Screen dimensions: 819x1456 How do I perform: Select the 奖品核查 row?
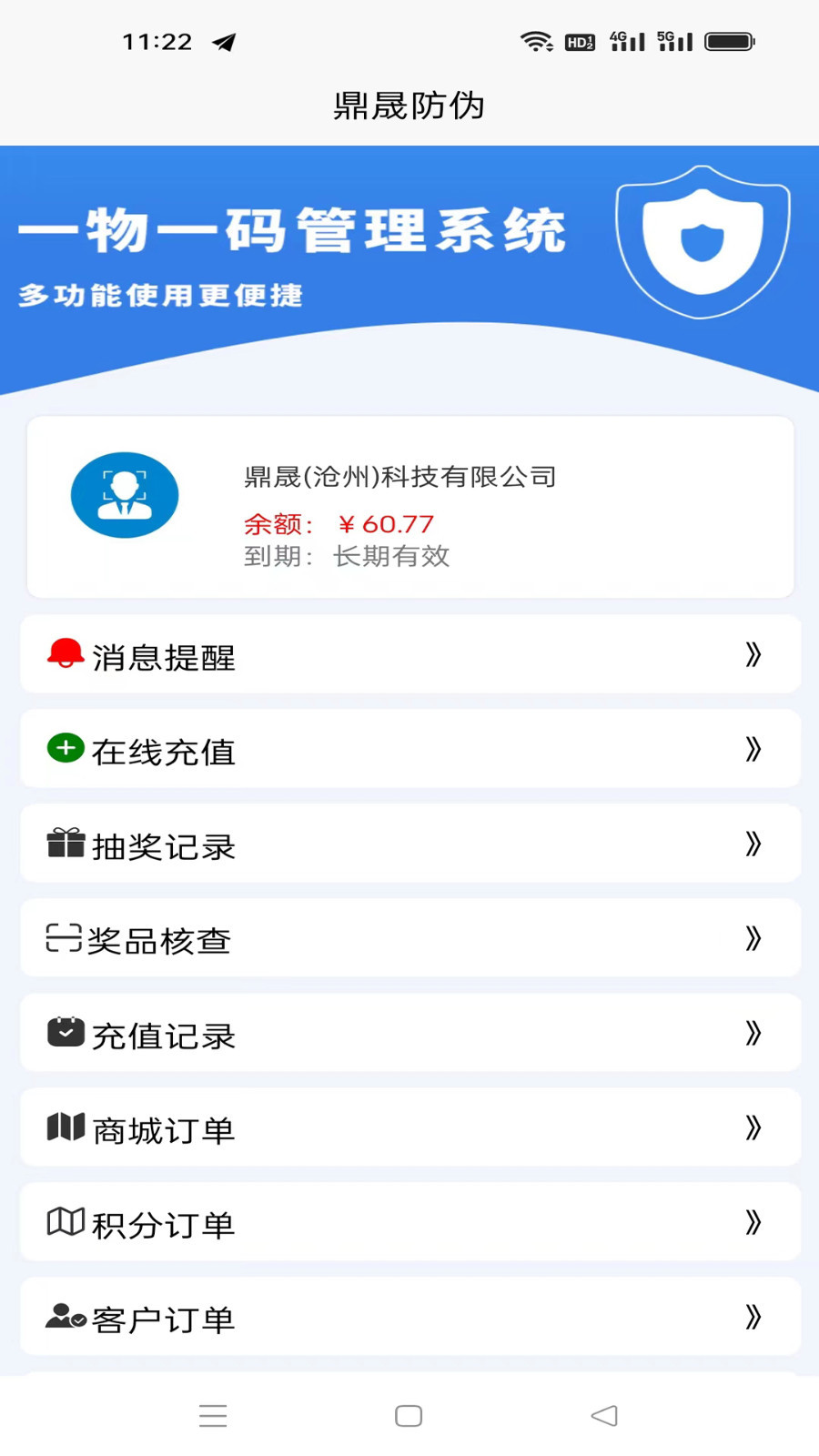coord(410,938)
